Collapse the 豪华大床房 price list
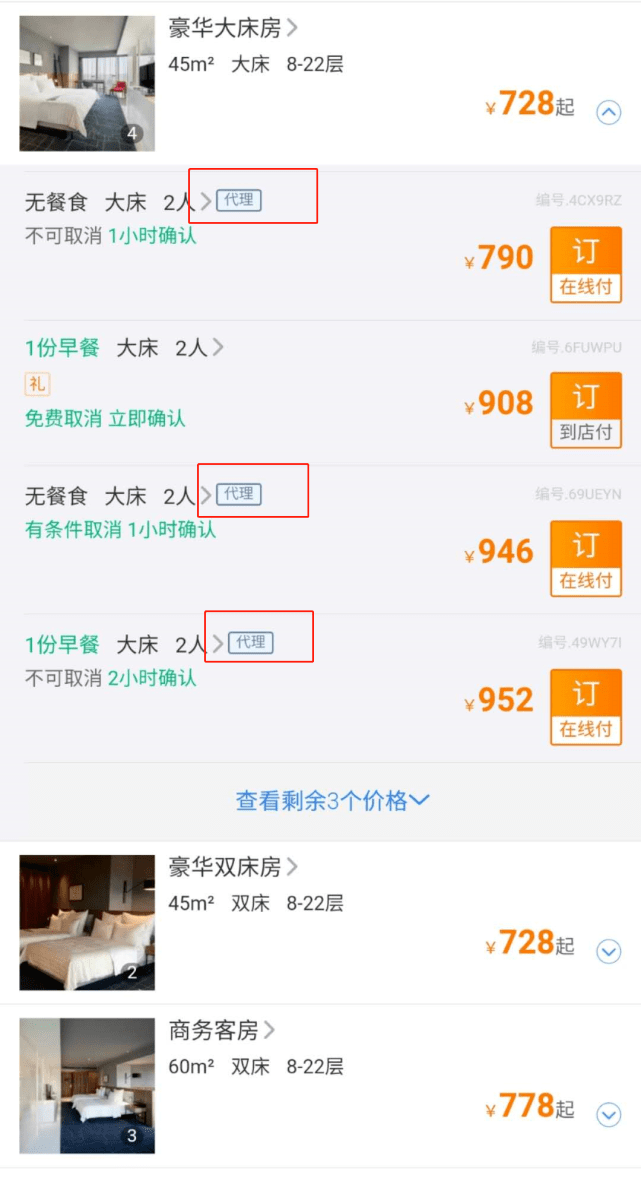 pos(608,112)
